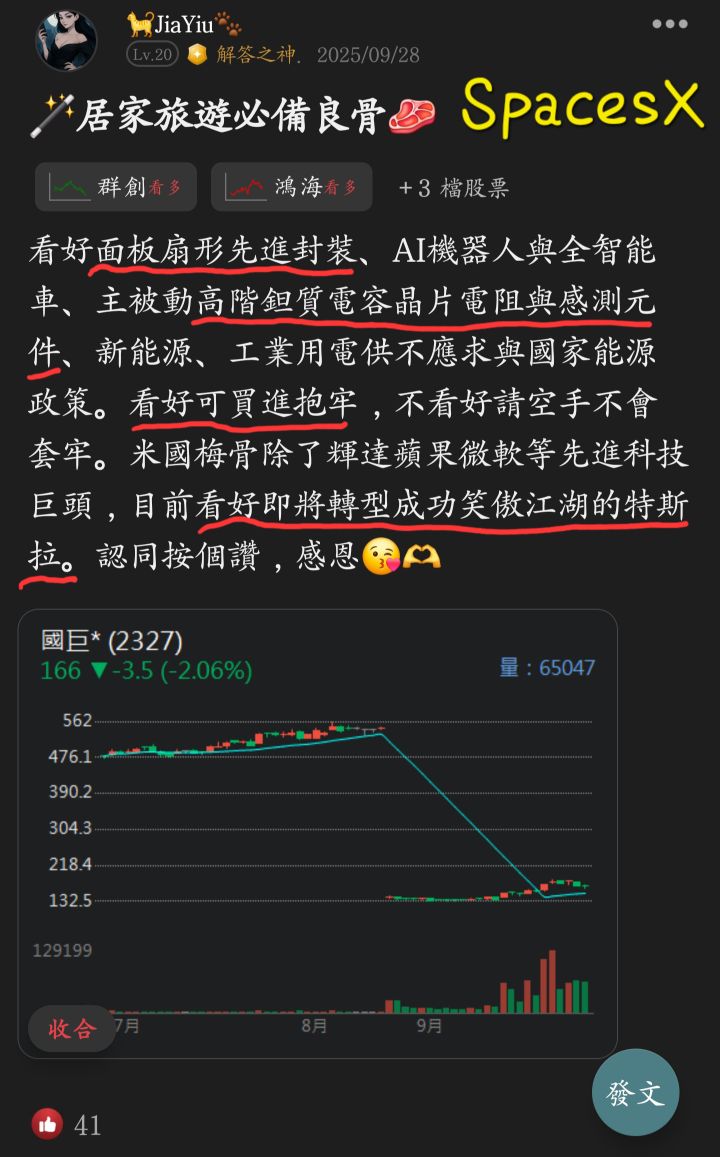
Task: Like this post with thumbs-up
Action: pos(47,1125)
